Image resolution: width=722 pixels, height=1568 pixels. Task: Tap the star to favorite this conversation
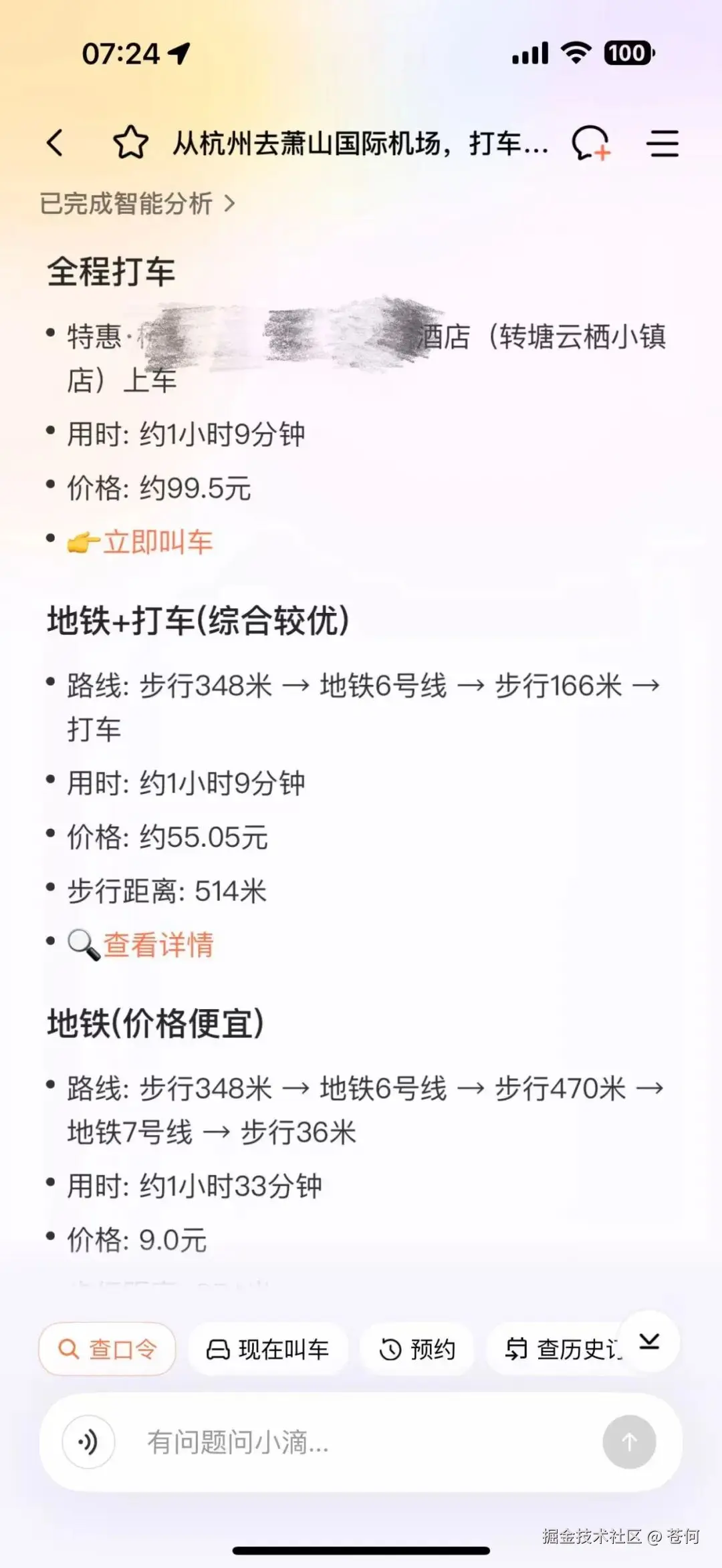[131, 143]
